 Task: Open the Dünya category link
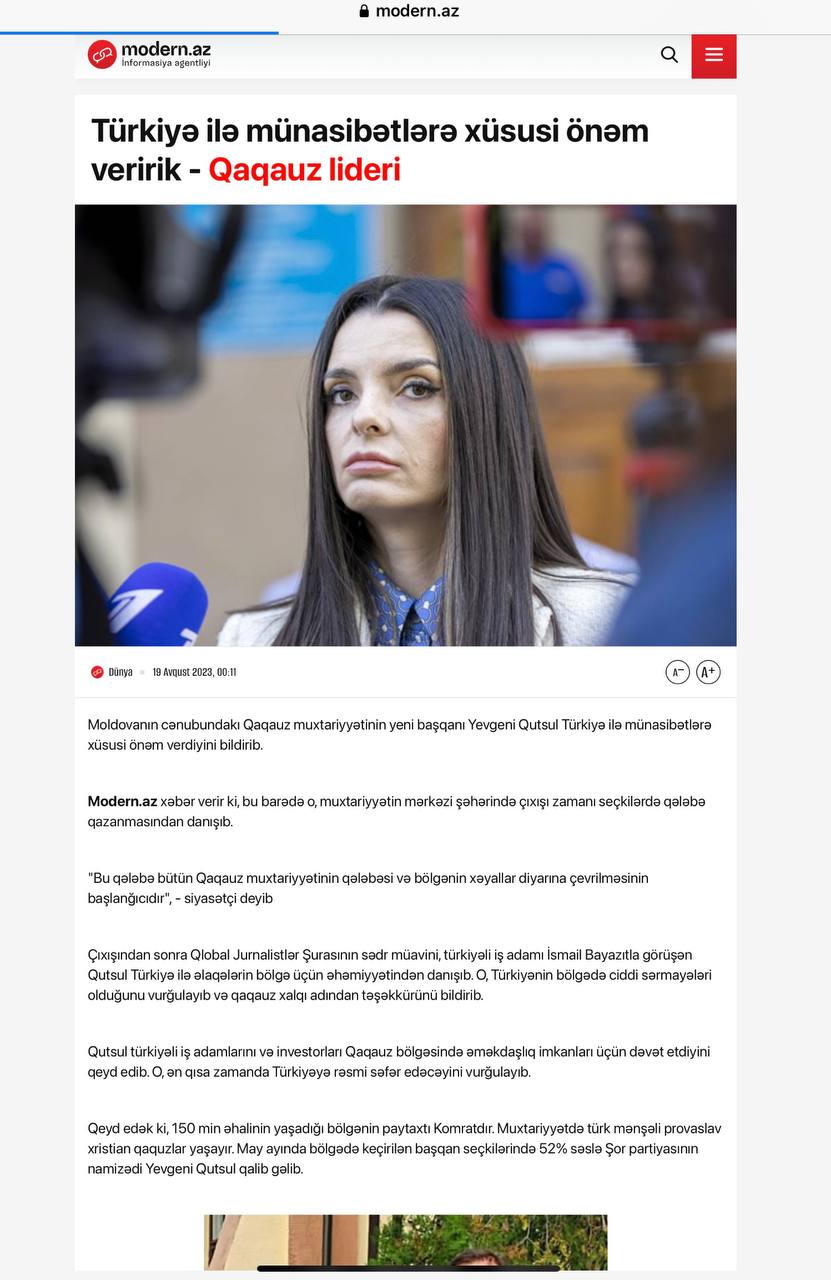click(120, 672)
